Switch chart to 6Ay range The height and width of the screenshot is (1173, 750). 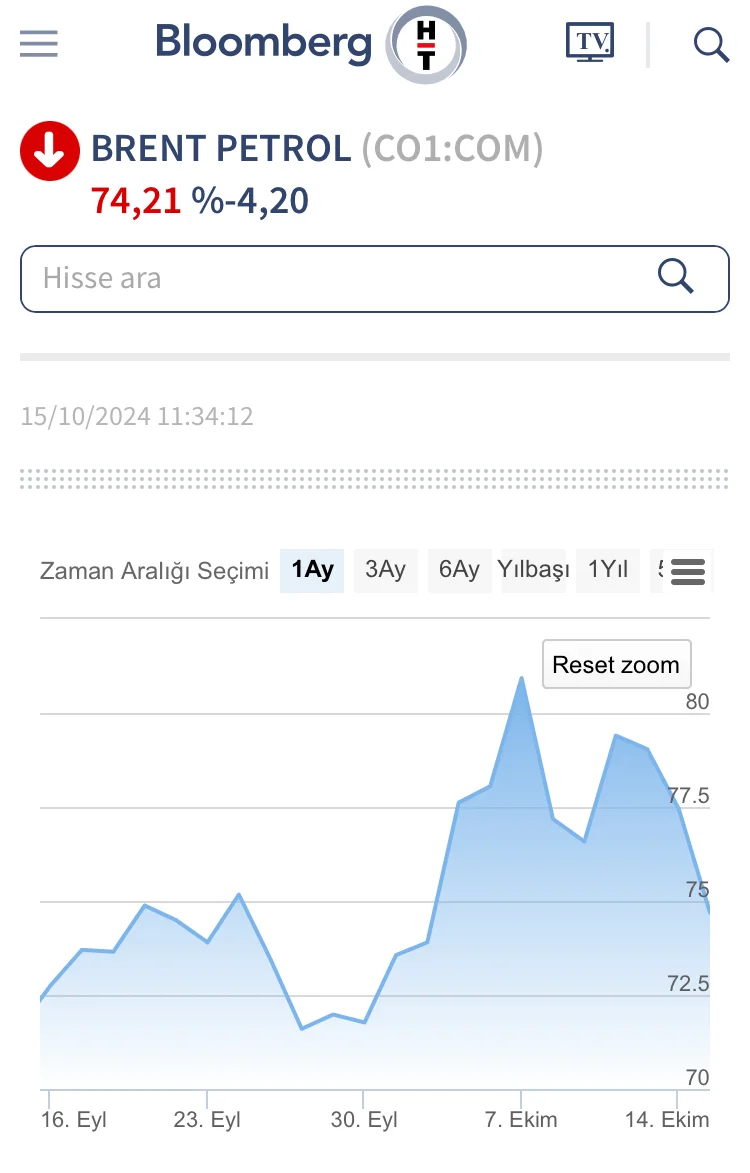(459, 570)
